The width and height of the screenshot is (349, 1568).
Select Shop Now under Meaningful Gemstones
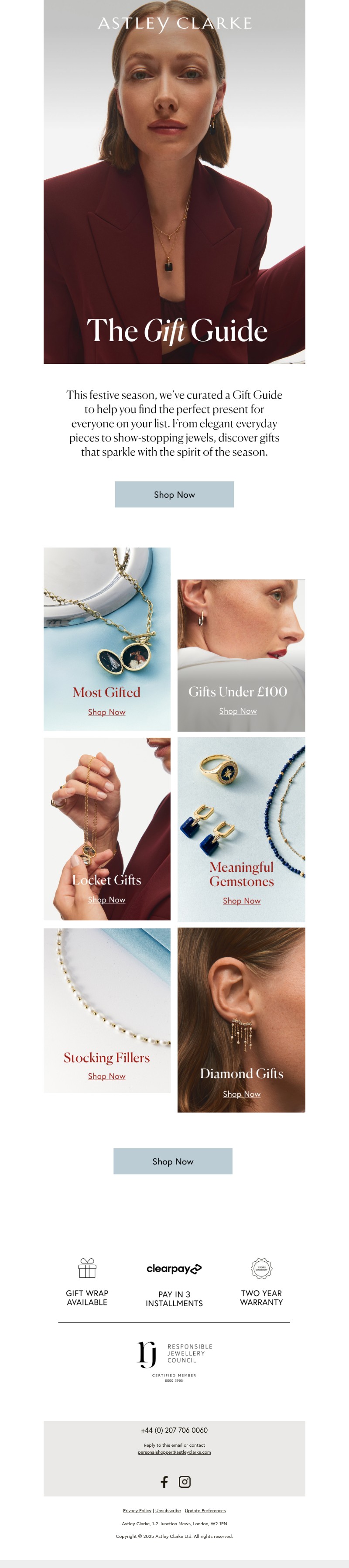click(x=241, y=900)
